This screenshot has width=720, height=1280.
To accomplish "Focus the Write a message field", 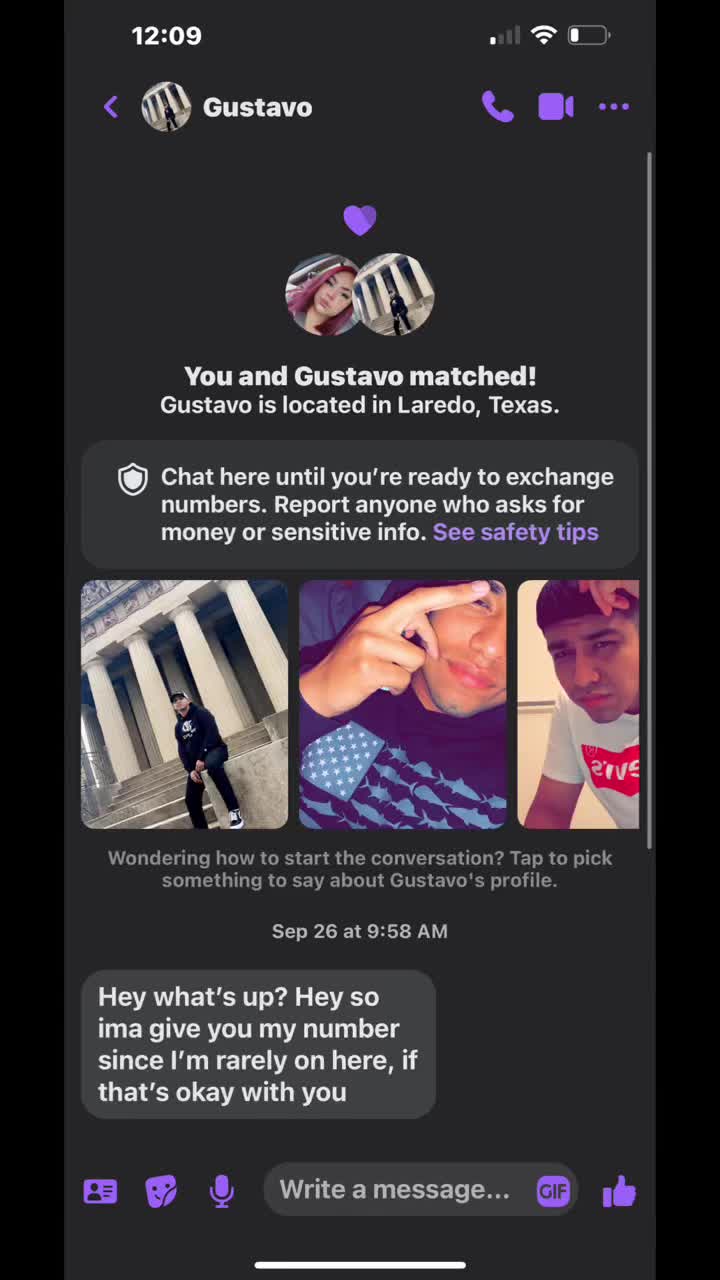I will tap(394, 1190).
